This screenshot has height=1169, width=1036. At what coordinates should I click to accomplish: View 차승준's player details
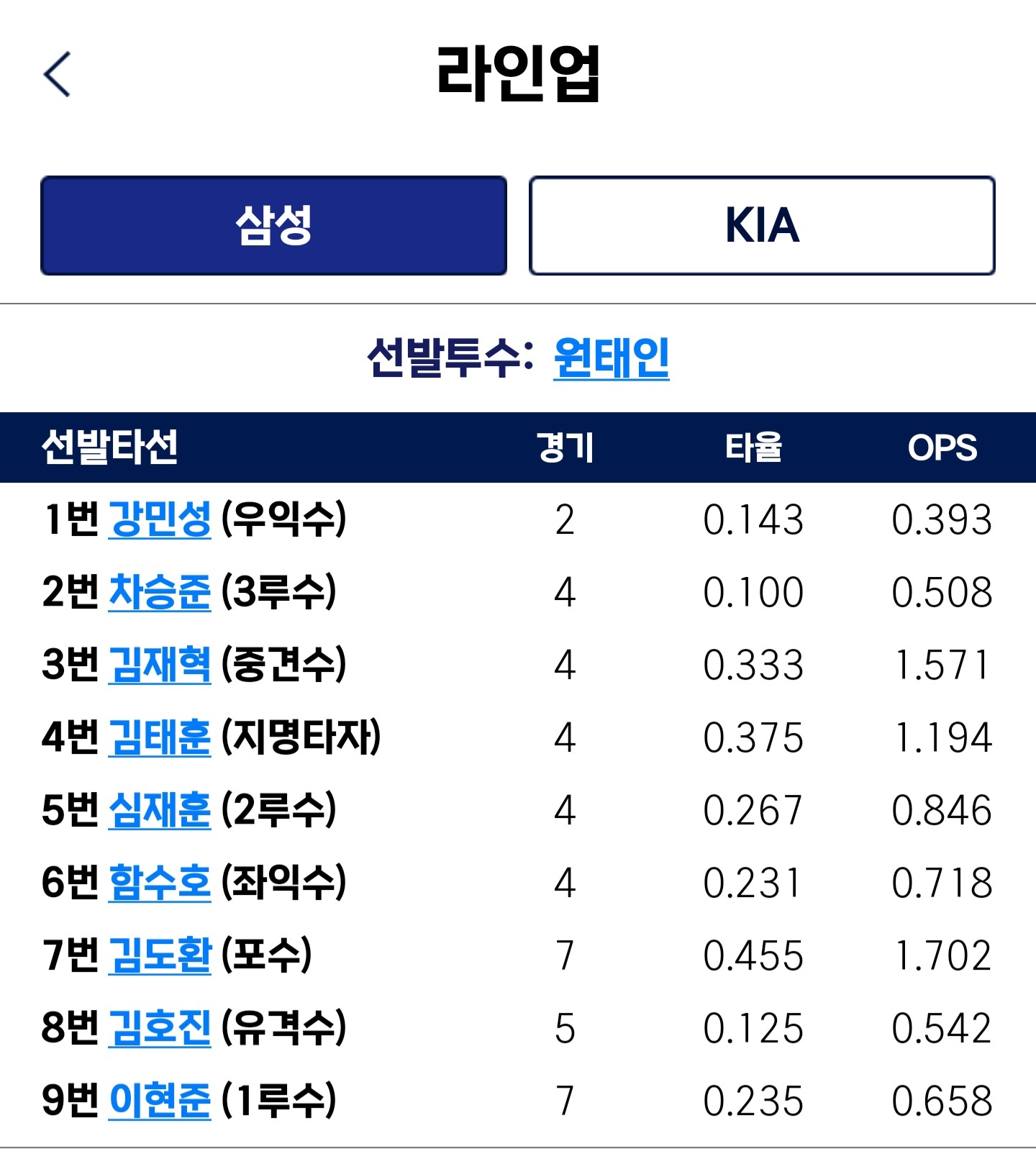tap(160, 591)
